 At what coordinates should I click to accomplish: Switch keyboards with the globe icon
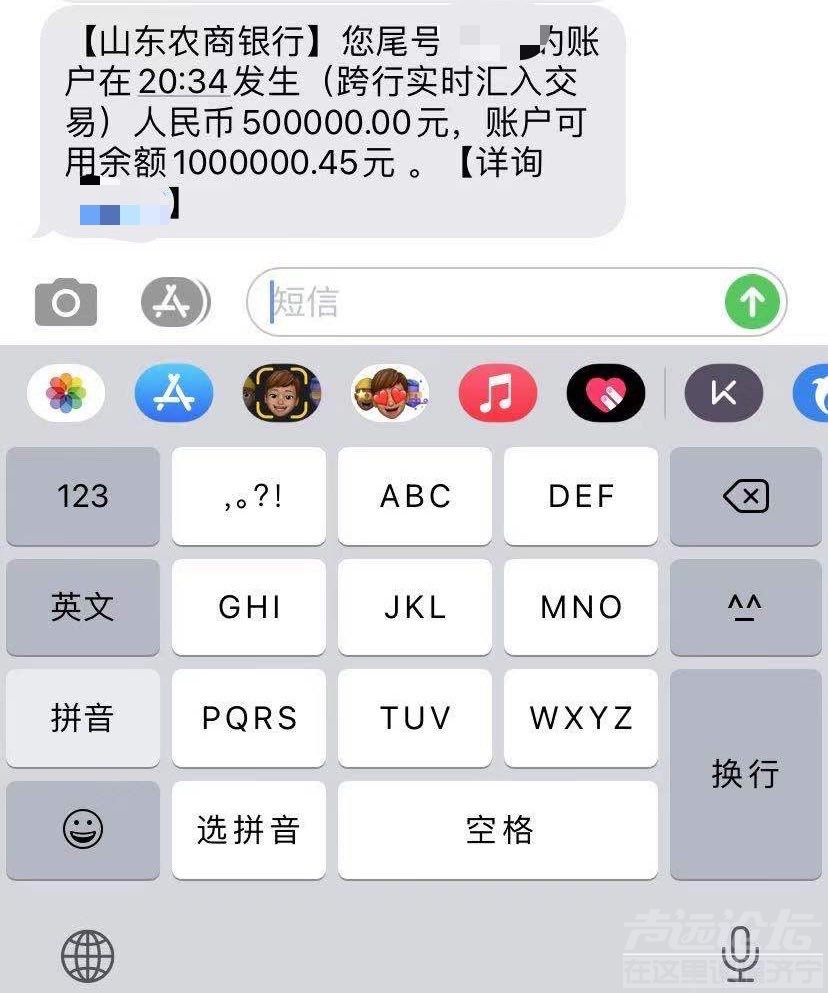pos(88,954)
